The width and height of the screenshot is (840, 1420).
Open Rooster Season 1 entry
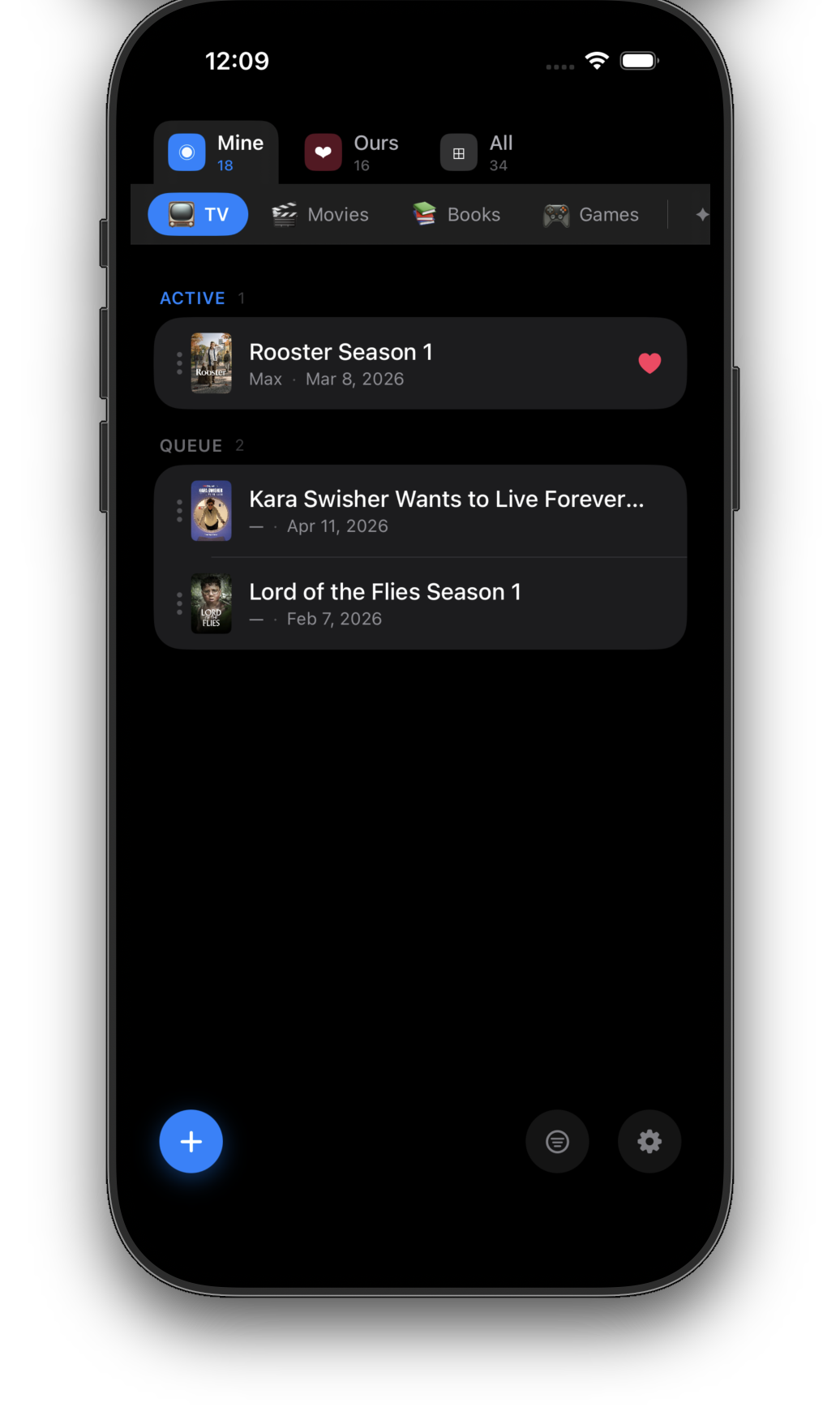405,363
